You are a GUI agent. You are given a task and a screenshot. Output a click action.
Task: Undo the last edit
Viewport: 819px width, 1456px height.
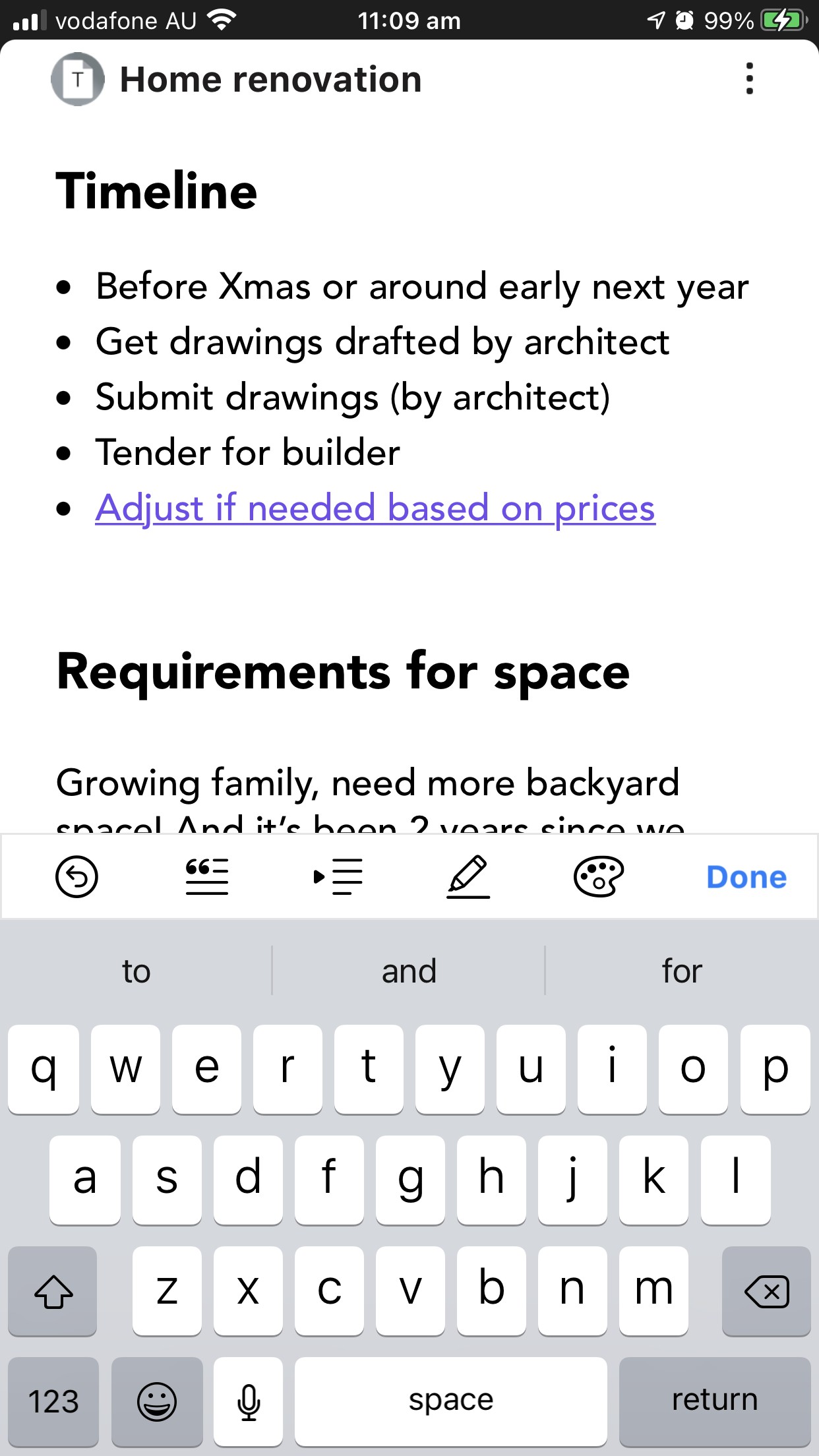point(76,877)
